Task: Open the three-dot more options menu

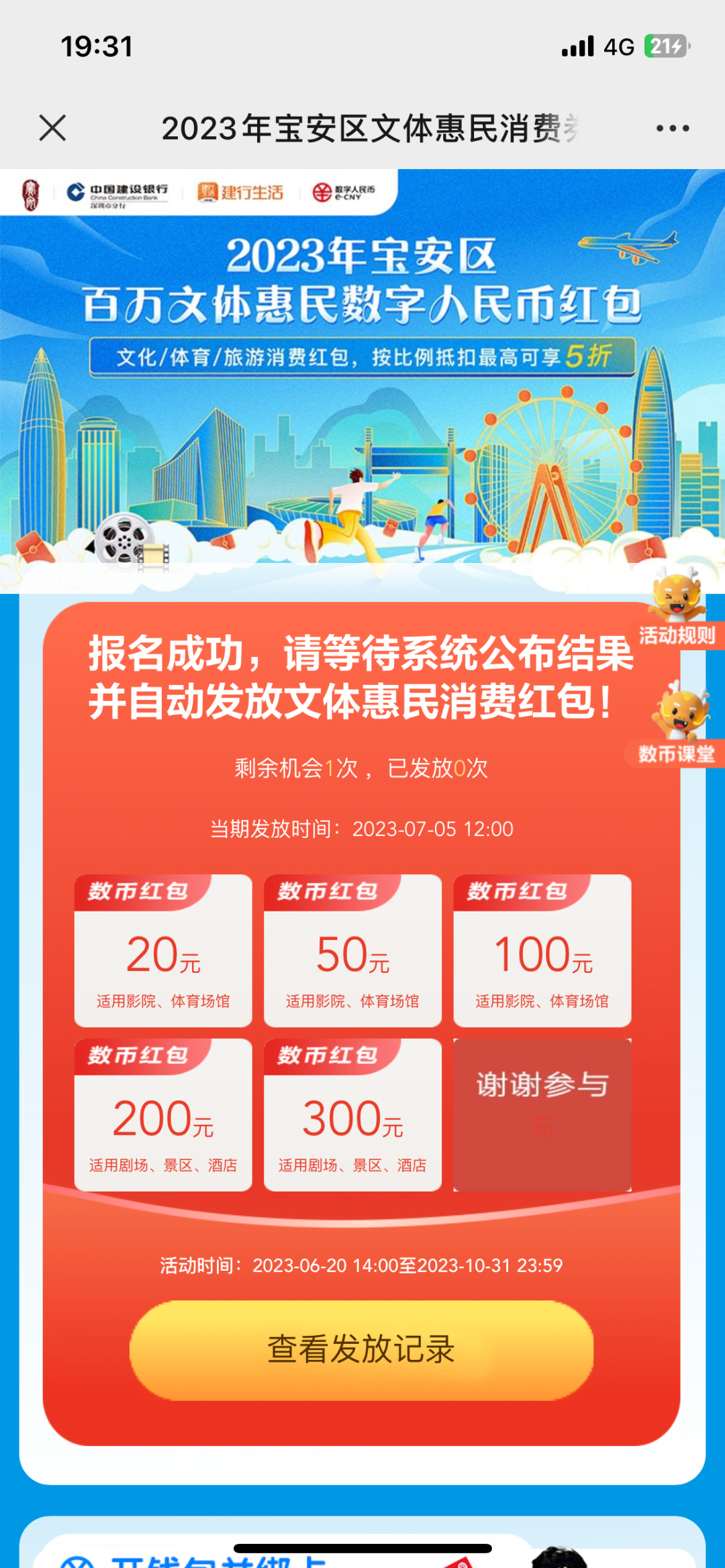Action: pyautogui.click(x=673, y=128)
